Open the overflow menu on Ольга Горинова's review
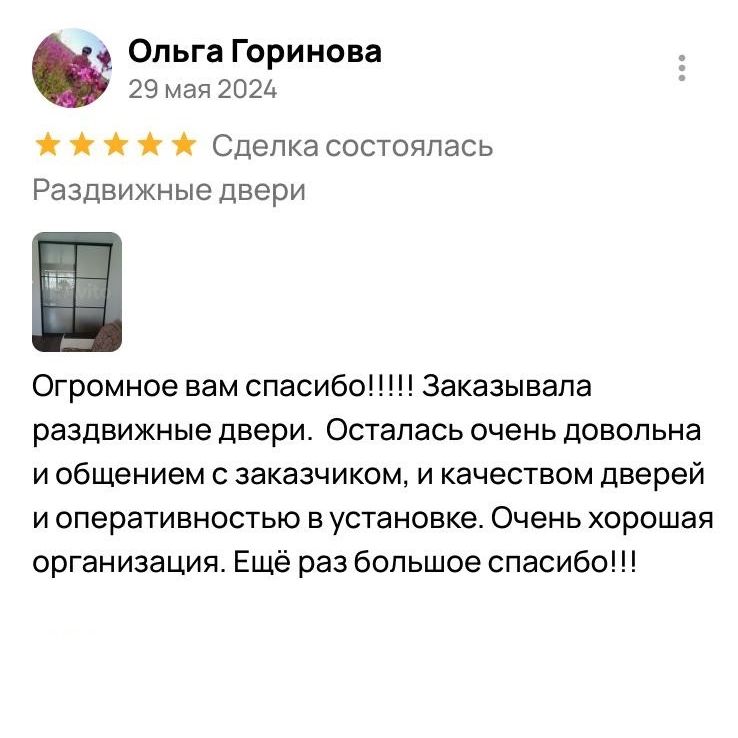 click(681, 68)
